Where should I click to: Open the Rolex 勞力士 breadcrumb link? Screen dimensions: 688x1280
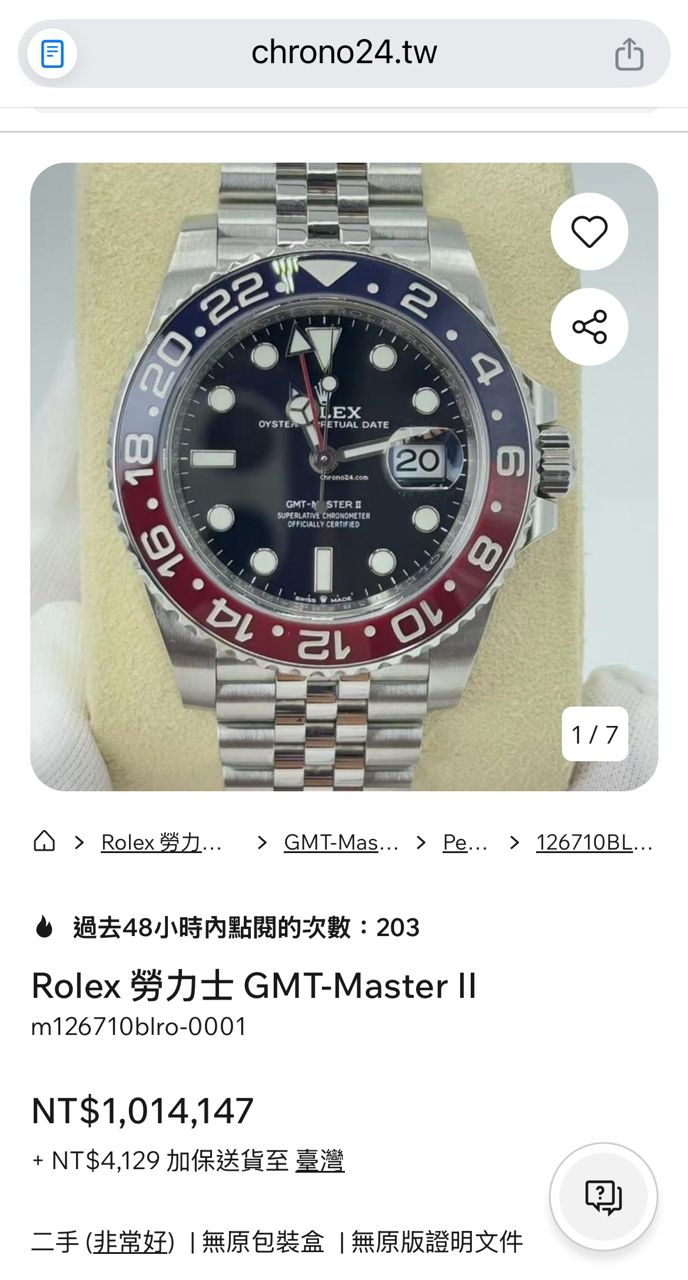pos(164,843)
